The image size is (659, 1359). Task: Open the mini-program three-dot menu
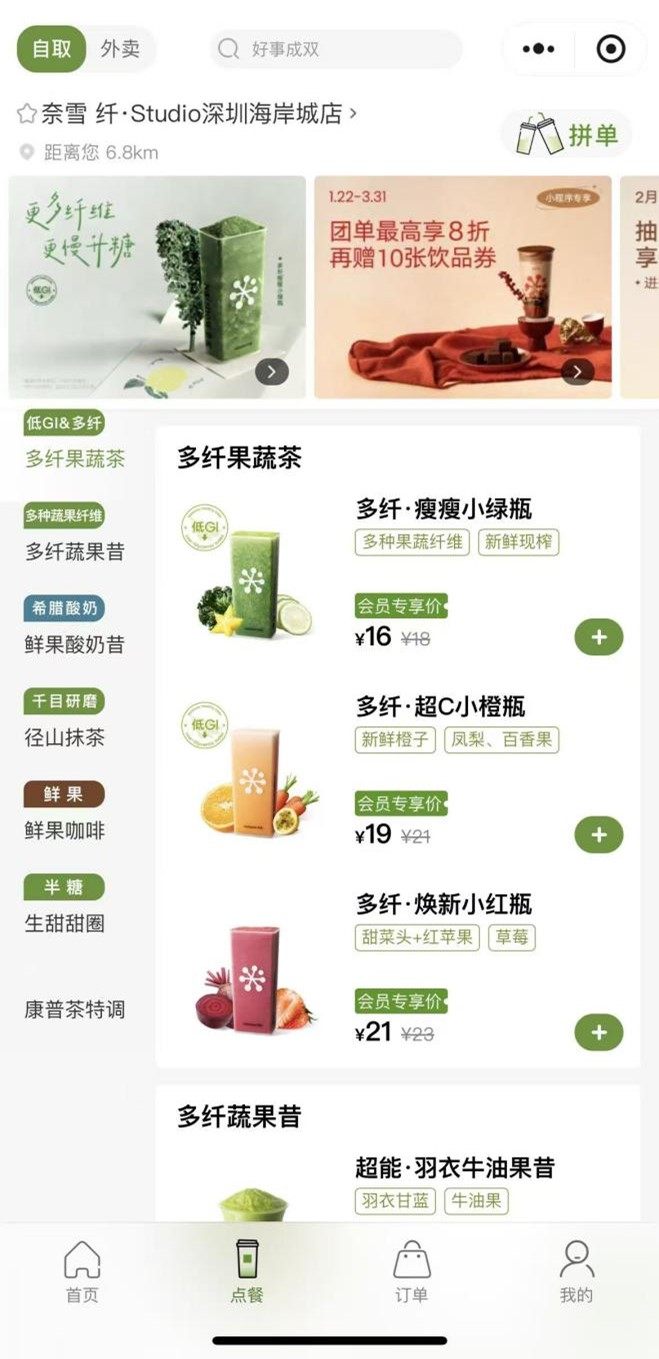[538, 49]
